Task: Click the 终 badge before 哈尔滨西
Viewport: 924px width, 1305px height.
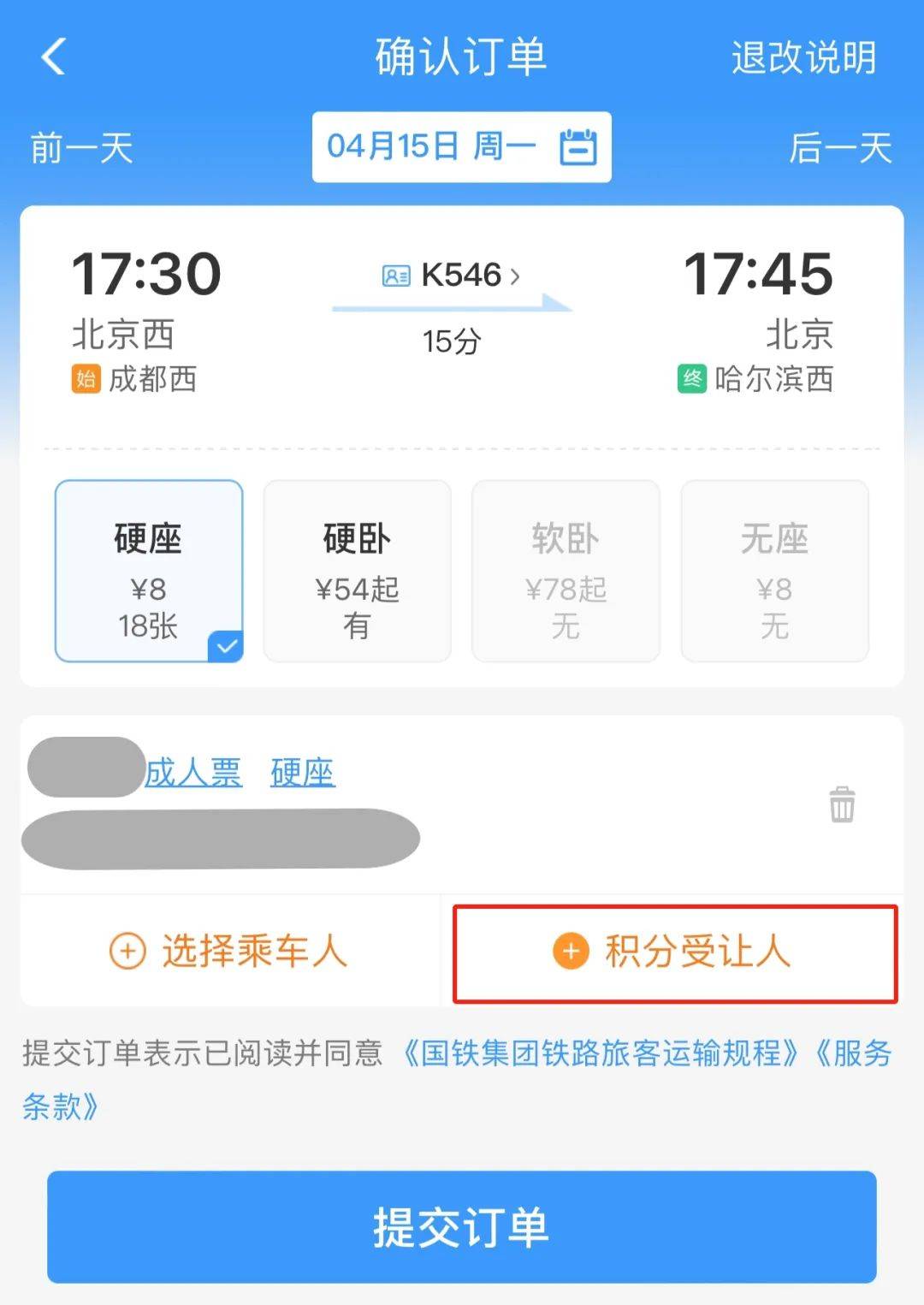Action: 693,380
